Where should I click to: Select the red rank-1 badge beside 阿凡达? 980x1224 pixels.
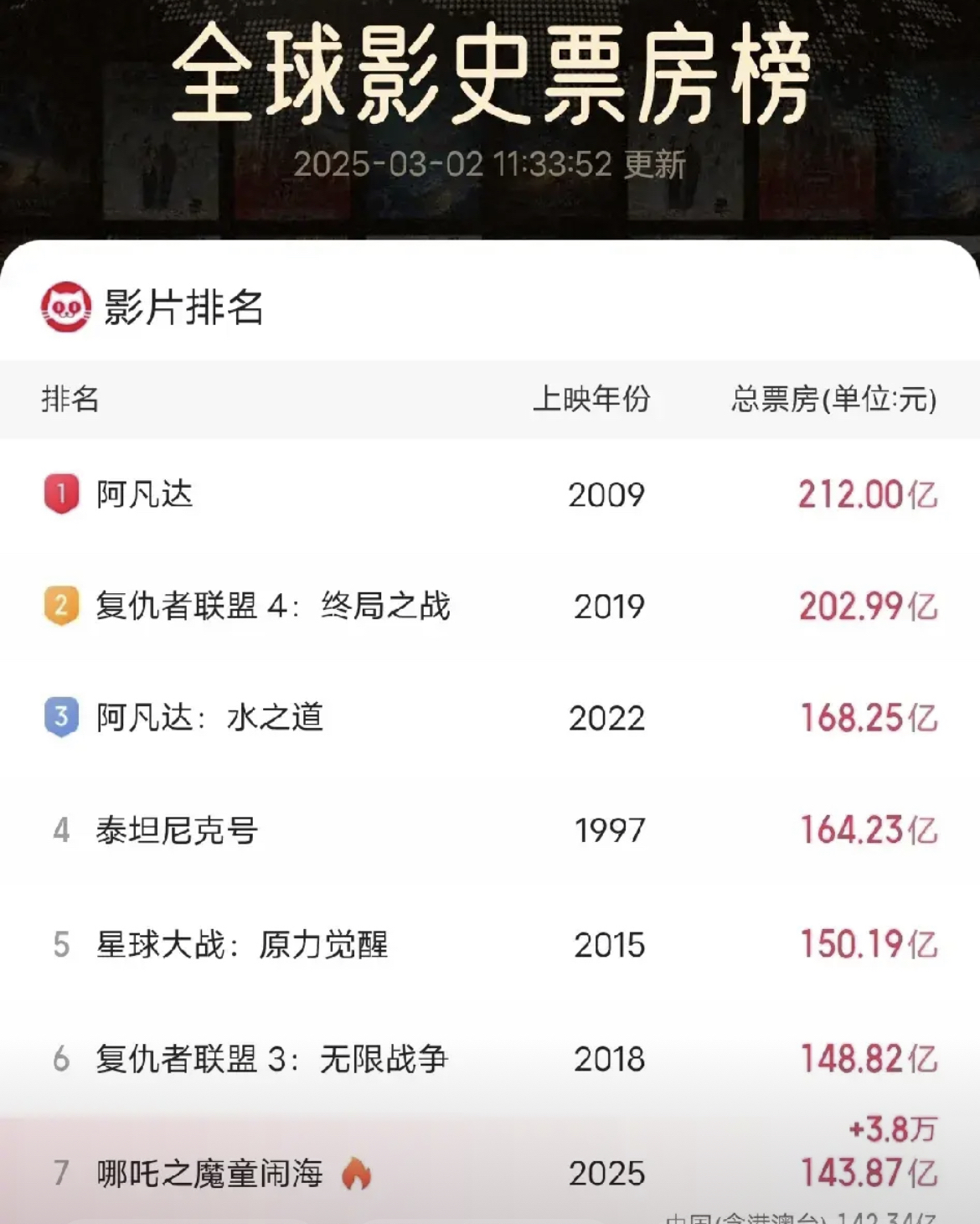click(61, 494)
